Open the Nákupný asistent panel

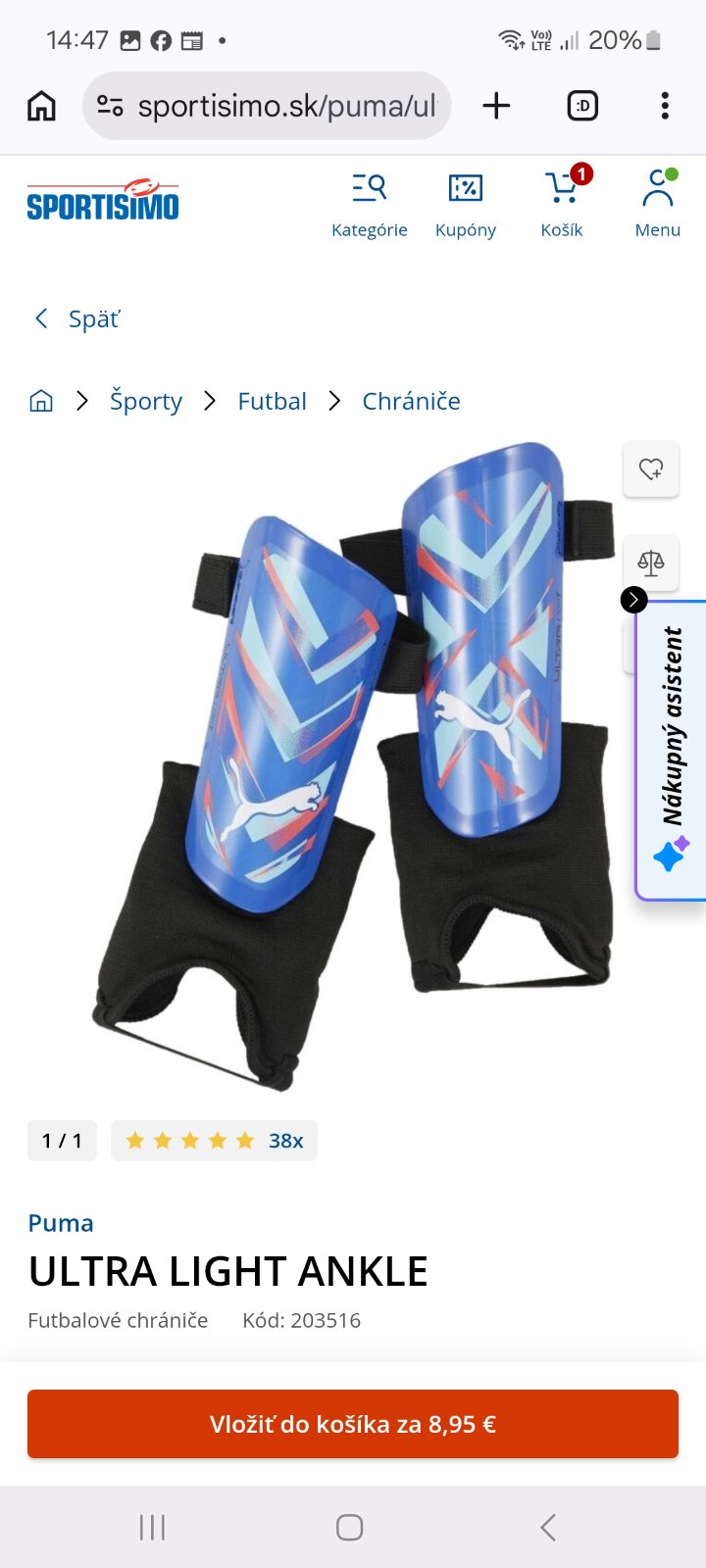click(x=673, y=750)
